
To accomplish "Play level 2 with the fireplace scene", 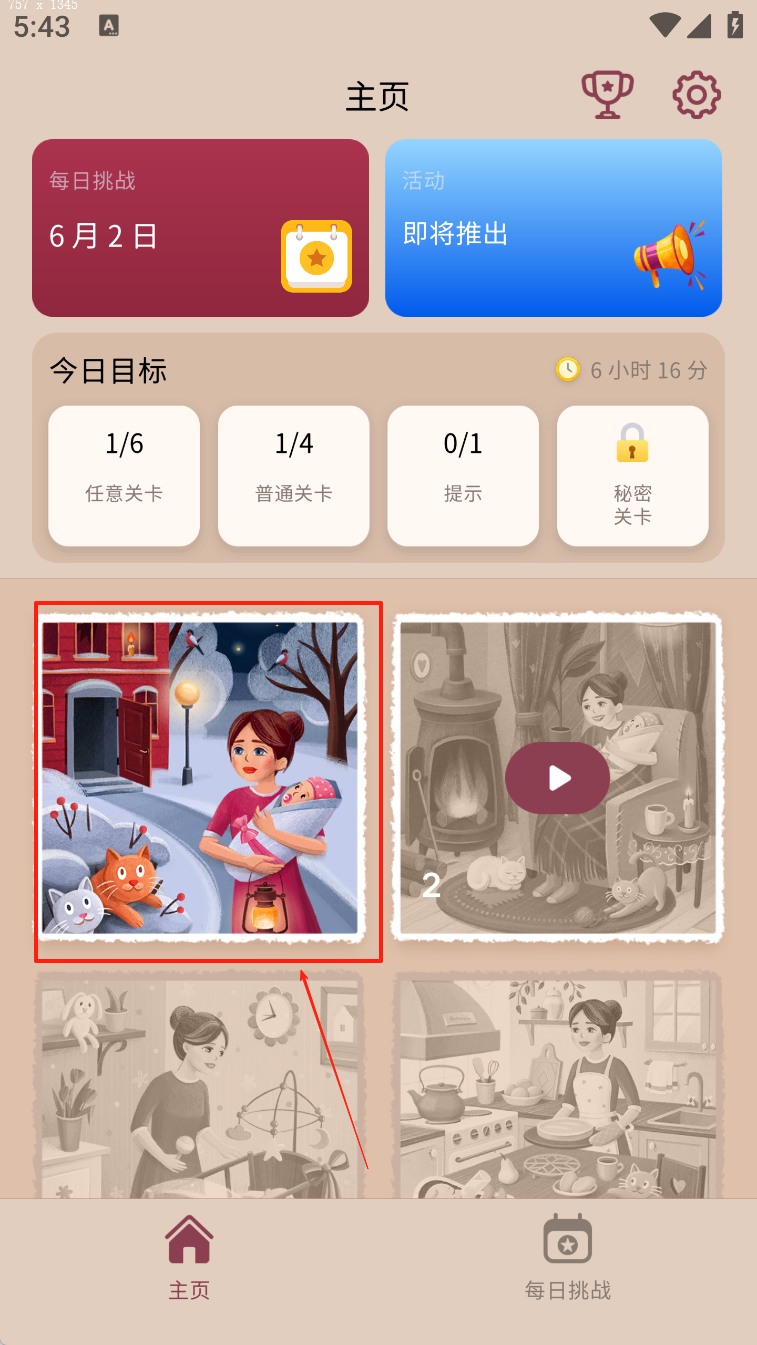I will (557, 778).
